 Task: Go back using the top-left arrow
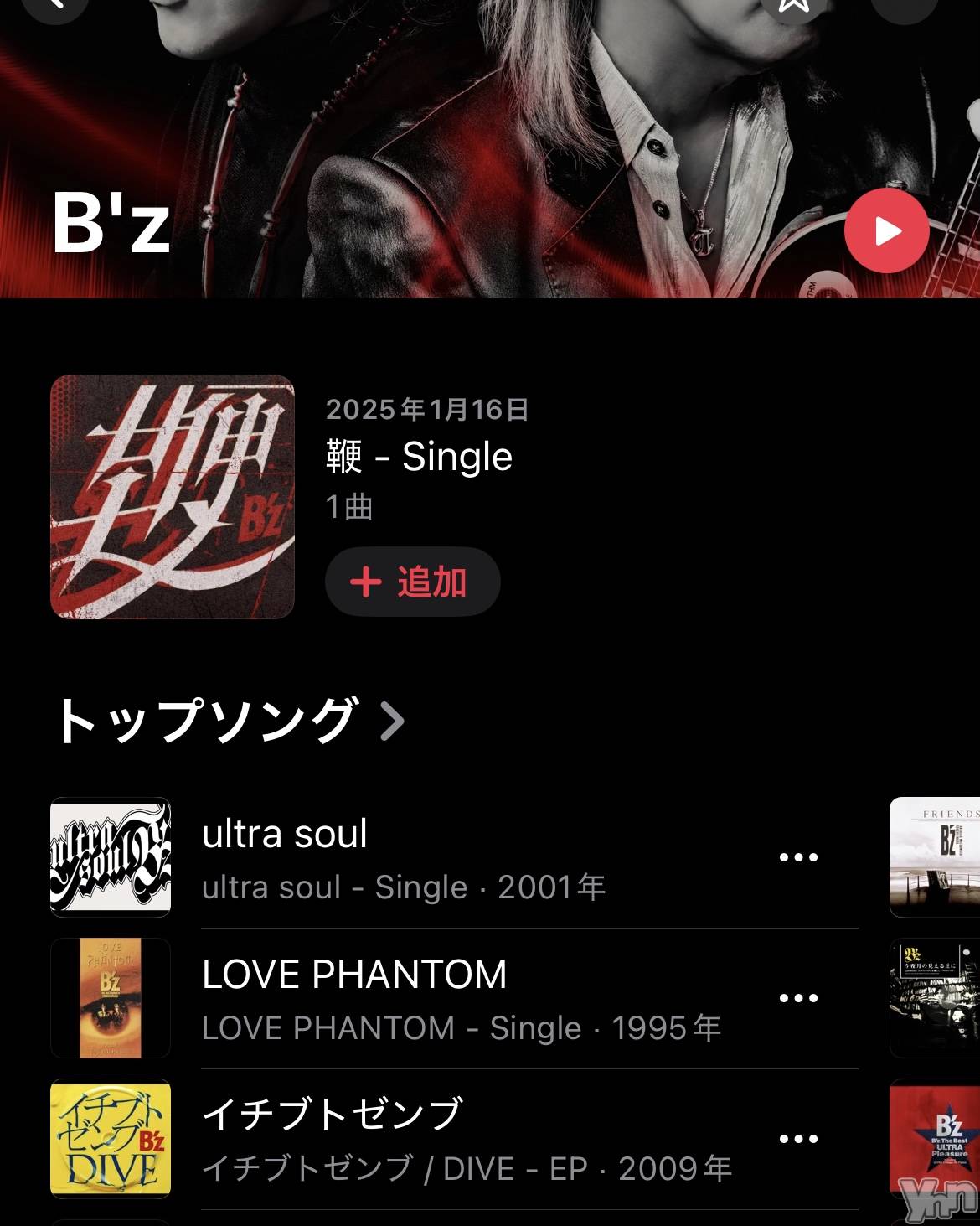(x=55, y=5)
